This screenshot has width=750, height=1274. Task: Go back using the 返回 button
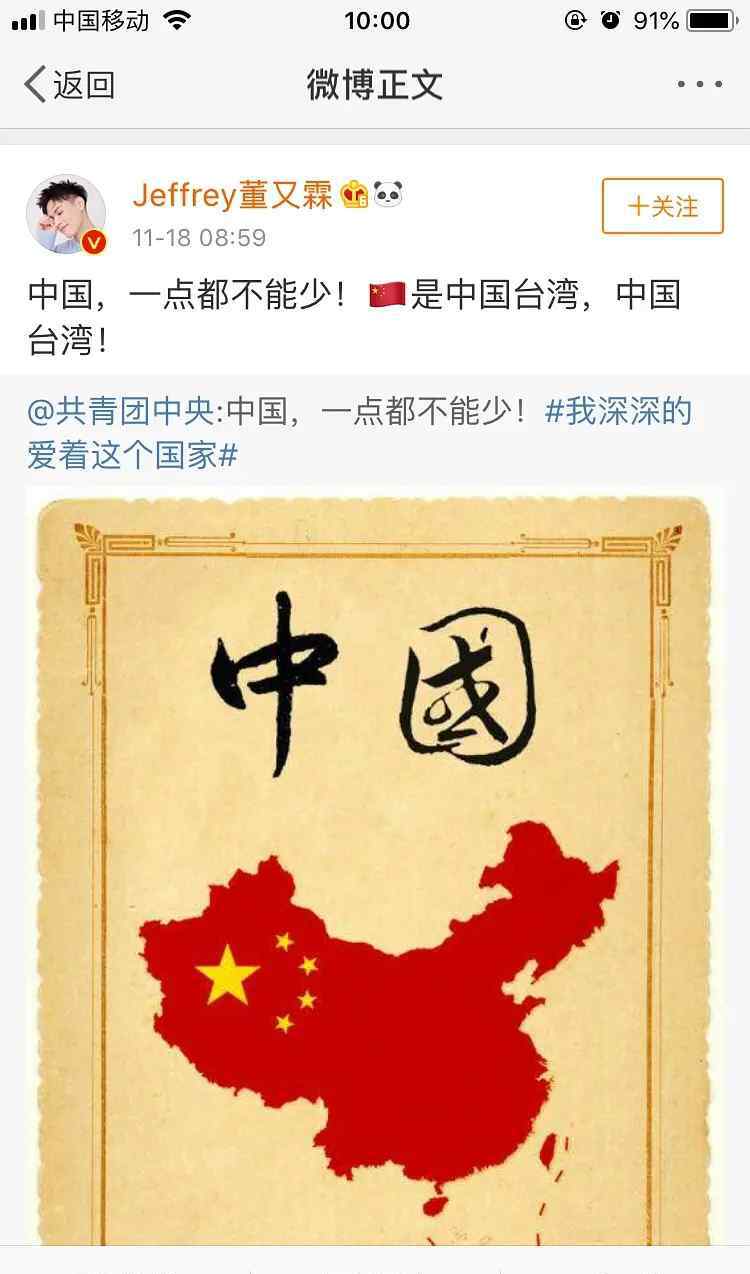click(69, 85)
